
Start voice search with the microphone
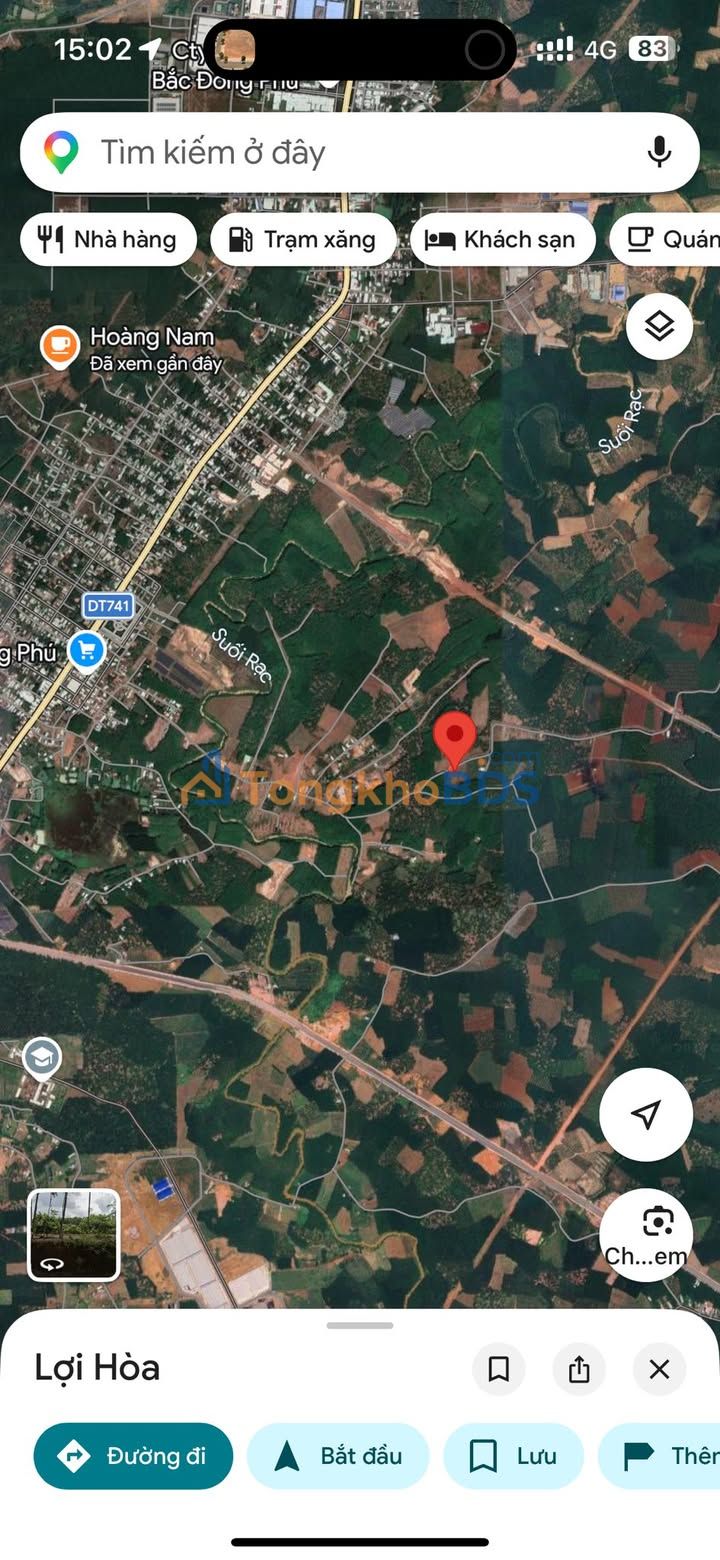click(x=659, y=153)
